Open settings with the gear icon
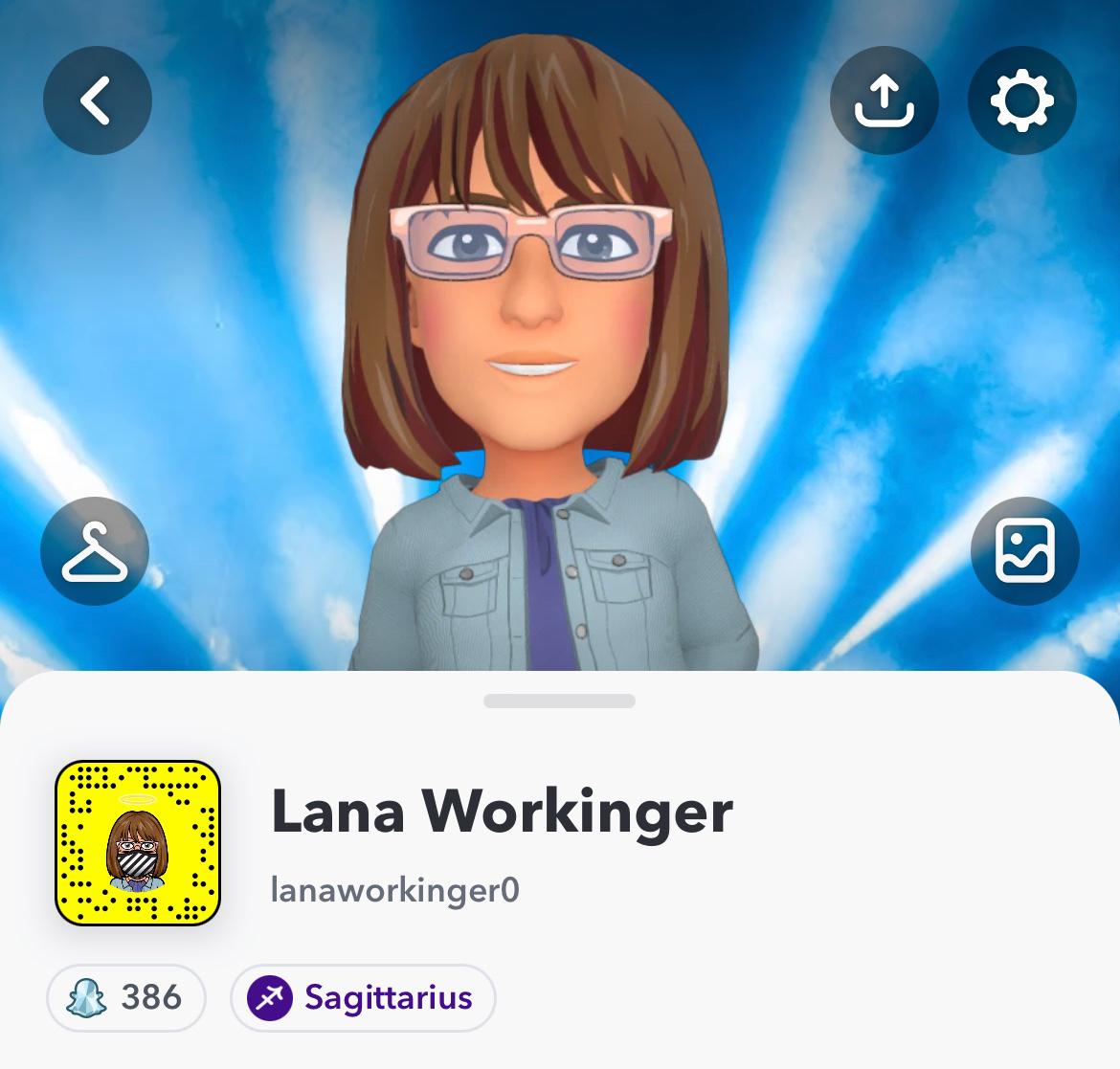Image resolution: width=1120 pixels, height=1069 pixels. point(1021,100)
